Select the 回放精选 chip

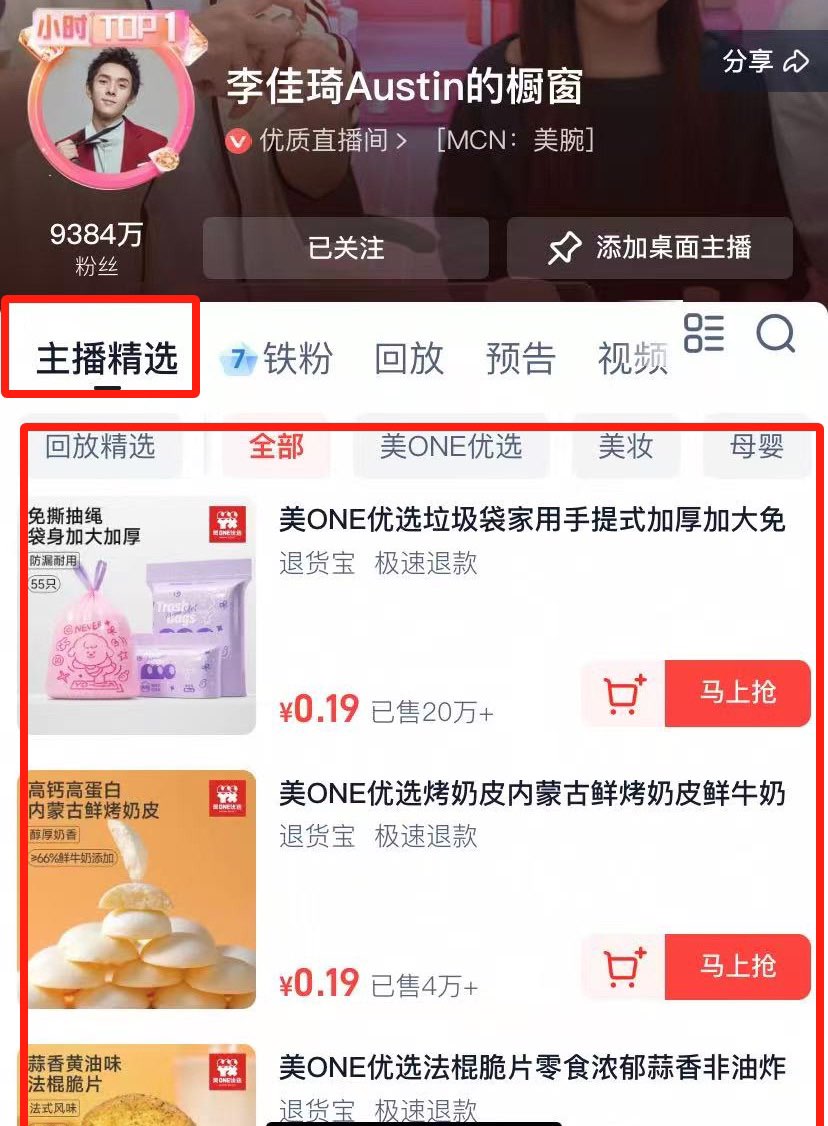tap(100, 447)
